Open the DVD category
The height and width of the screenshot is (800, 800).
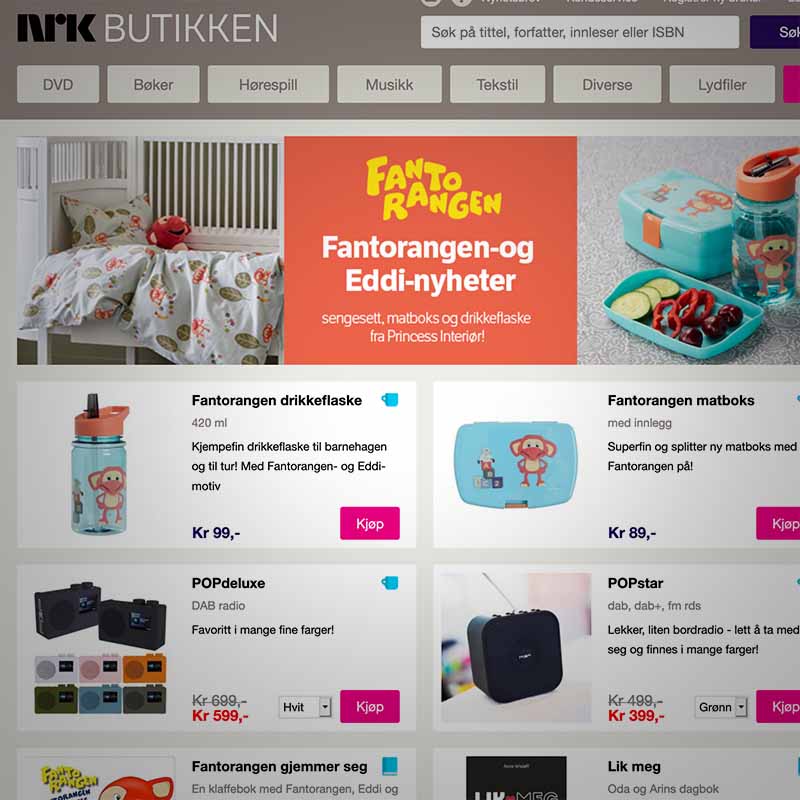coord(58,85)
